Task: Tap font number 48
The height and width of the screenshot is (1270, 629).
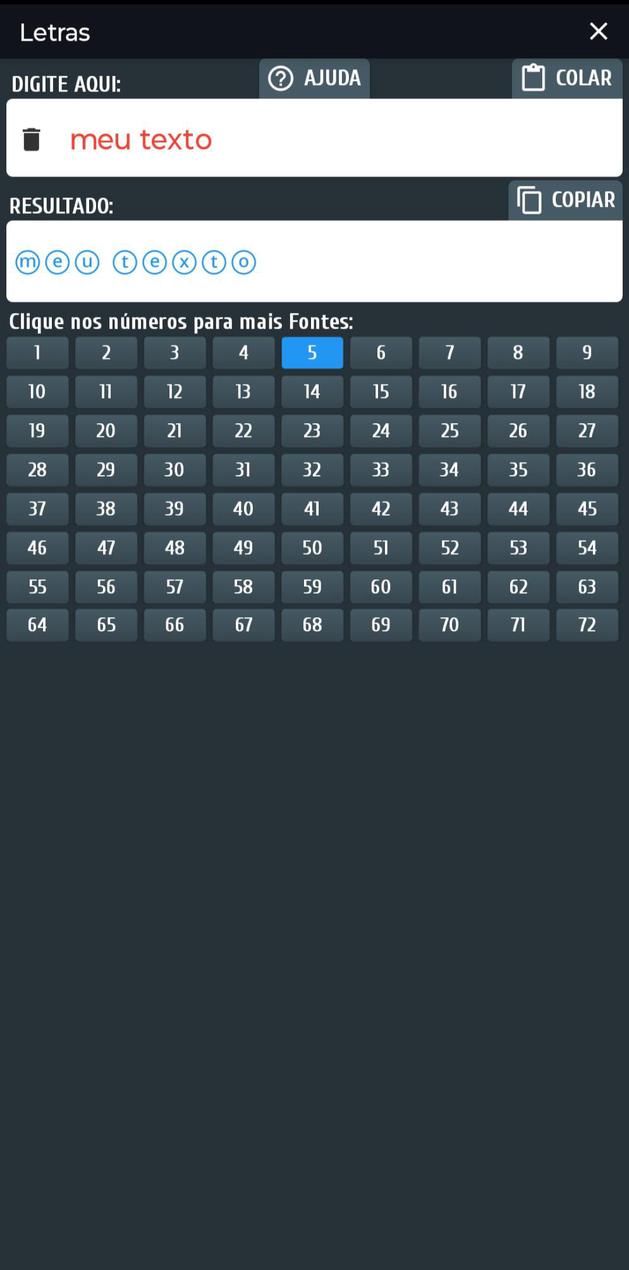Action: click(174, 547)
